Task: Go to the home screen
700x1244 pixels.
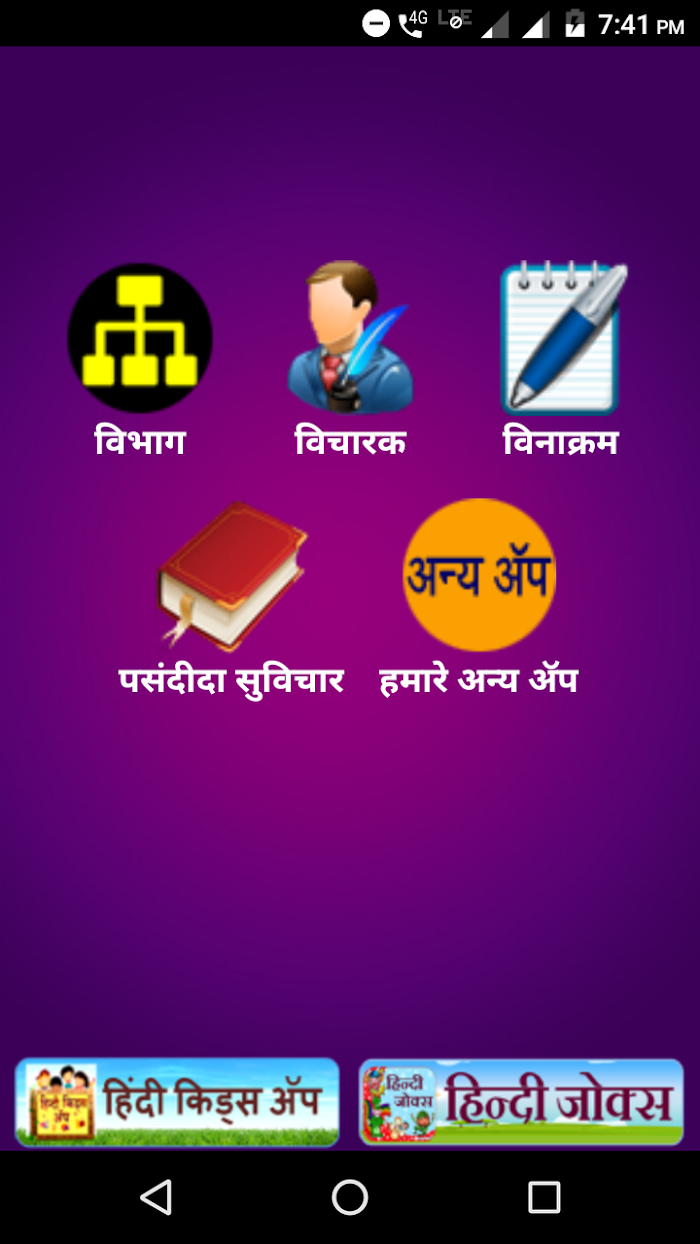Action: [350, 1196]
